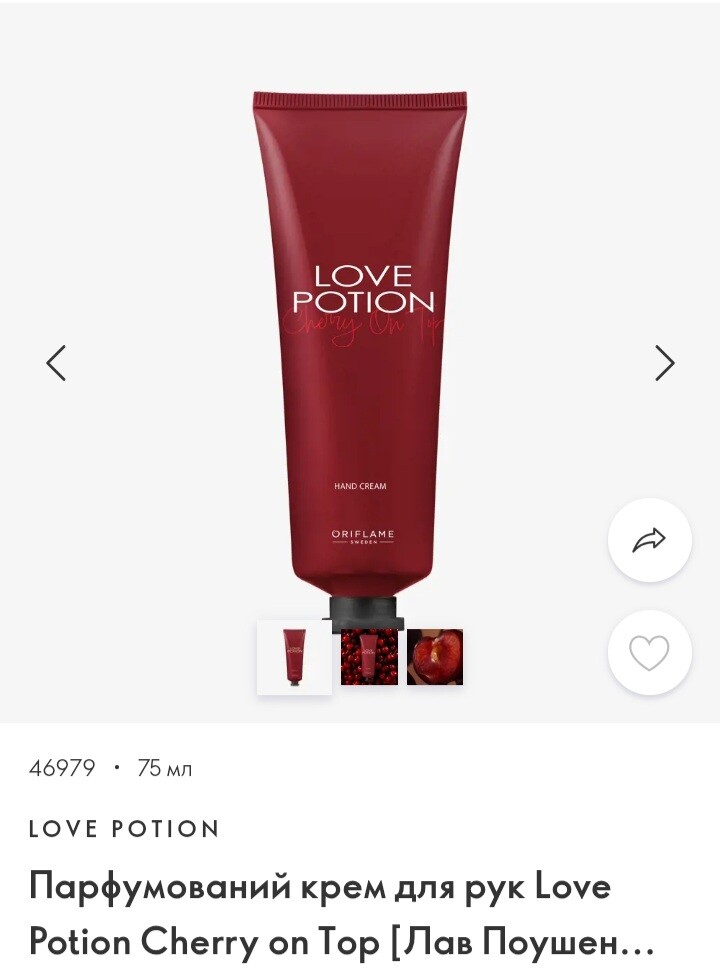Share this Love Potion hand cream
The height and width of the screenshot is (973, 720).
[649, 541]
